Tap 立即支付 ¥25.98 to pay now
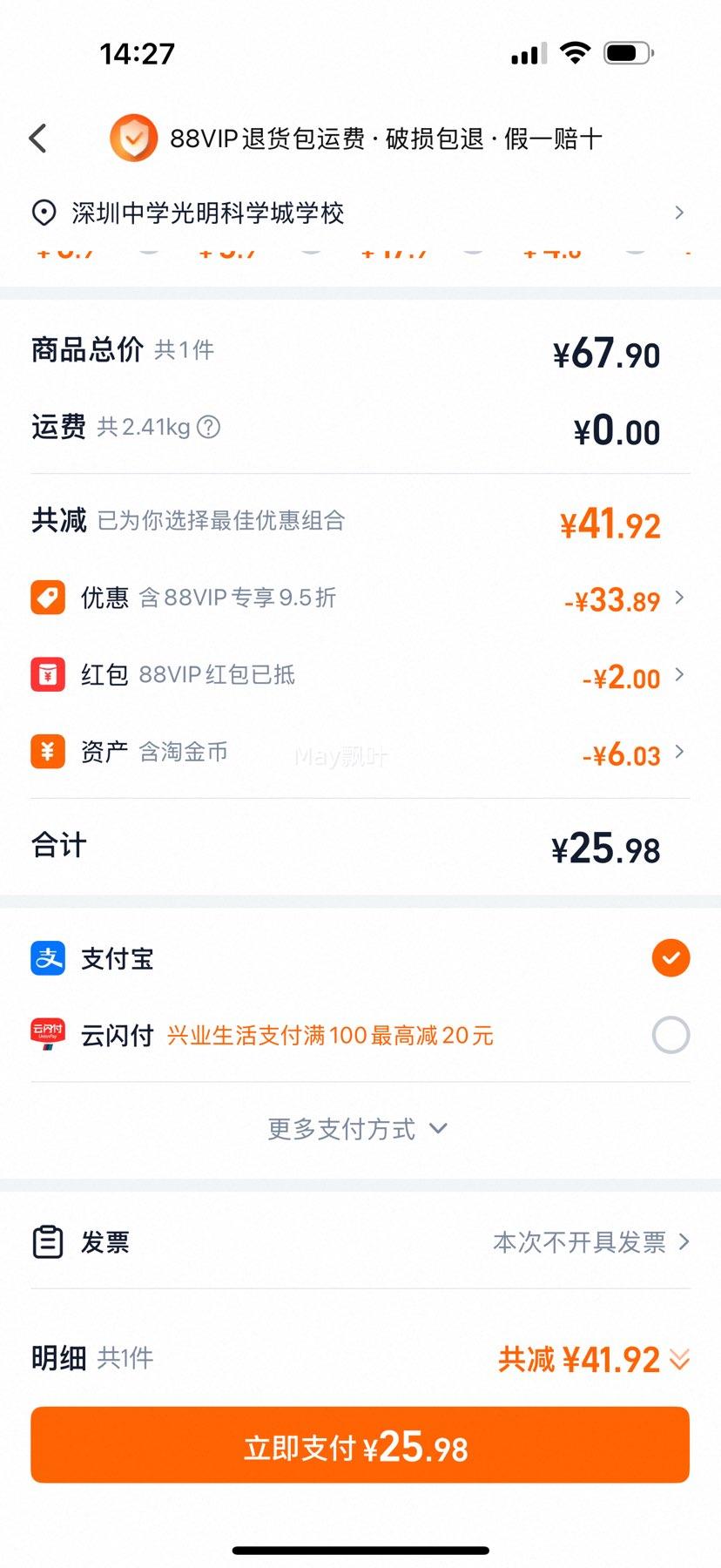 [360, 1445]
